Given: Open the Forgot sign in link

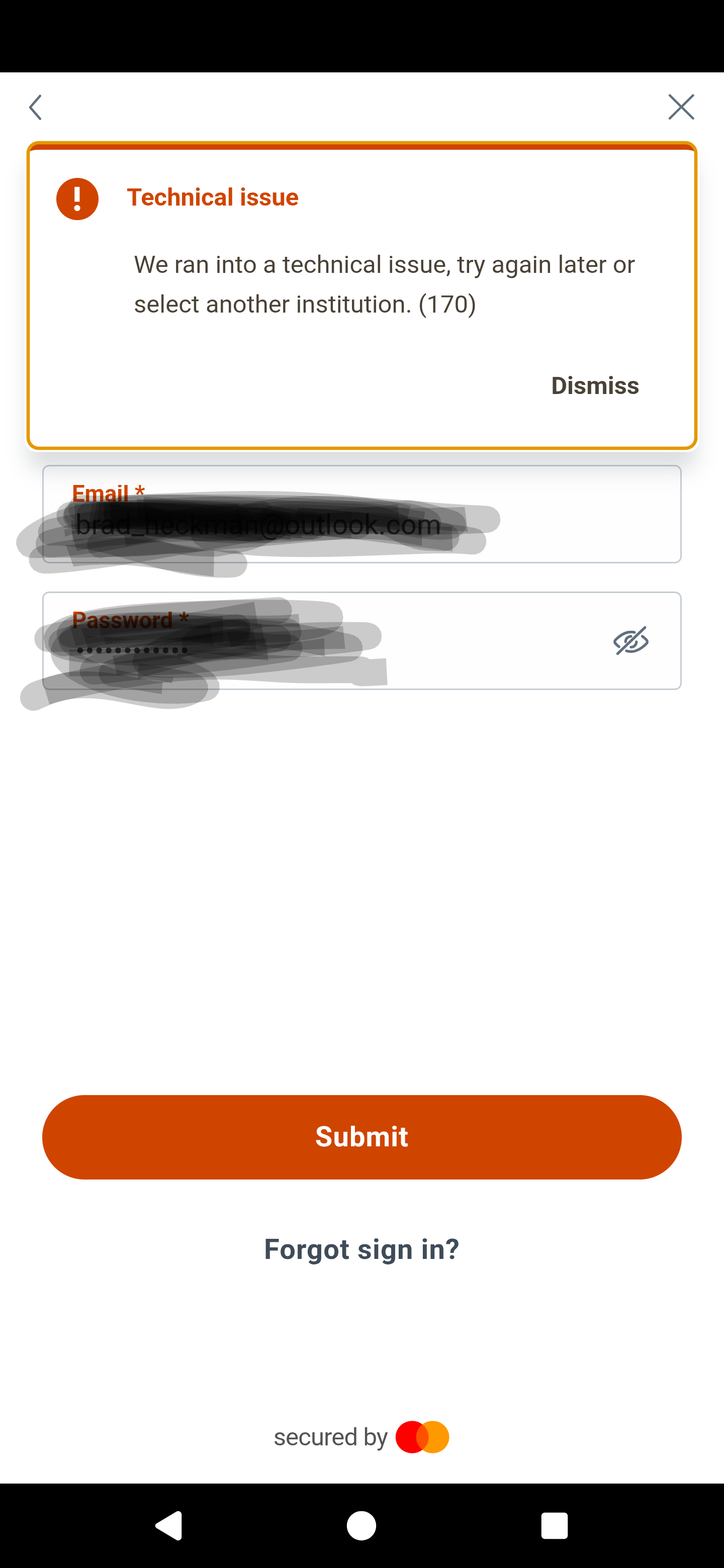Looking at the screenshot, I should point(361,1249).
